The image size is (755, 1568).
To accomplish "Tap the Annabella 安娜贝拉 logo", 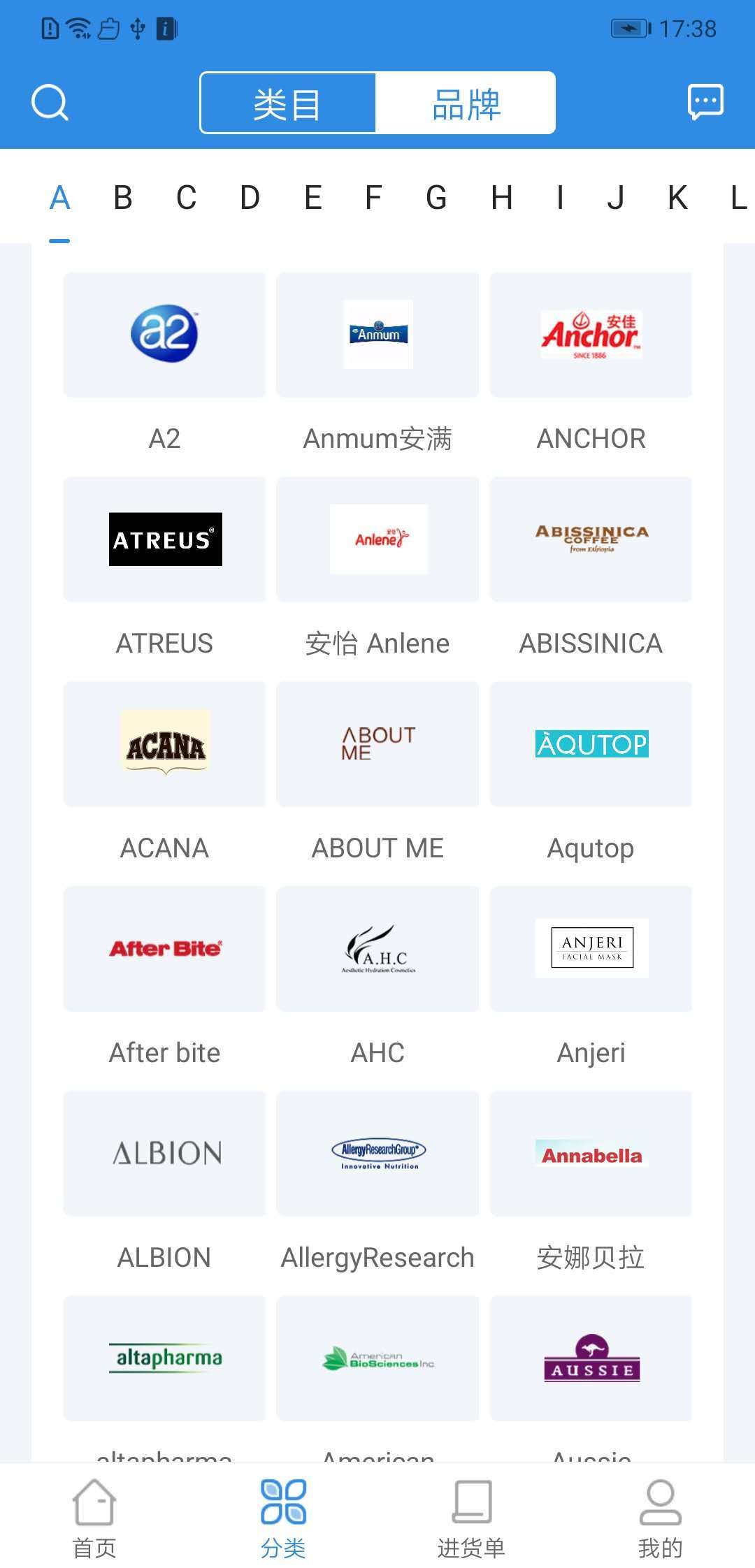I will point(591,1154).
